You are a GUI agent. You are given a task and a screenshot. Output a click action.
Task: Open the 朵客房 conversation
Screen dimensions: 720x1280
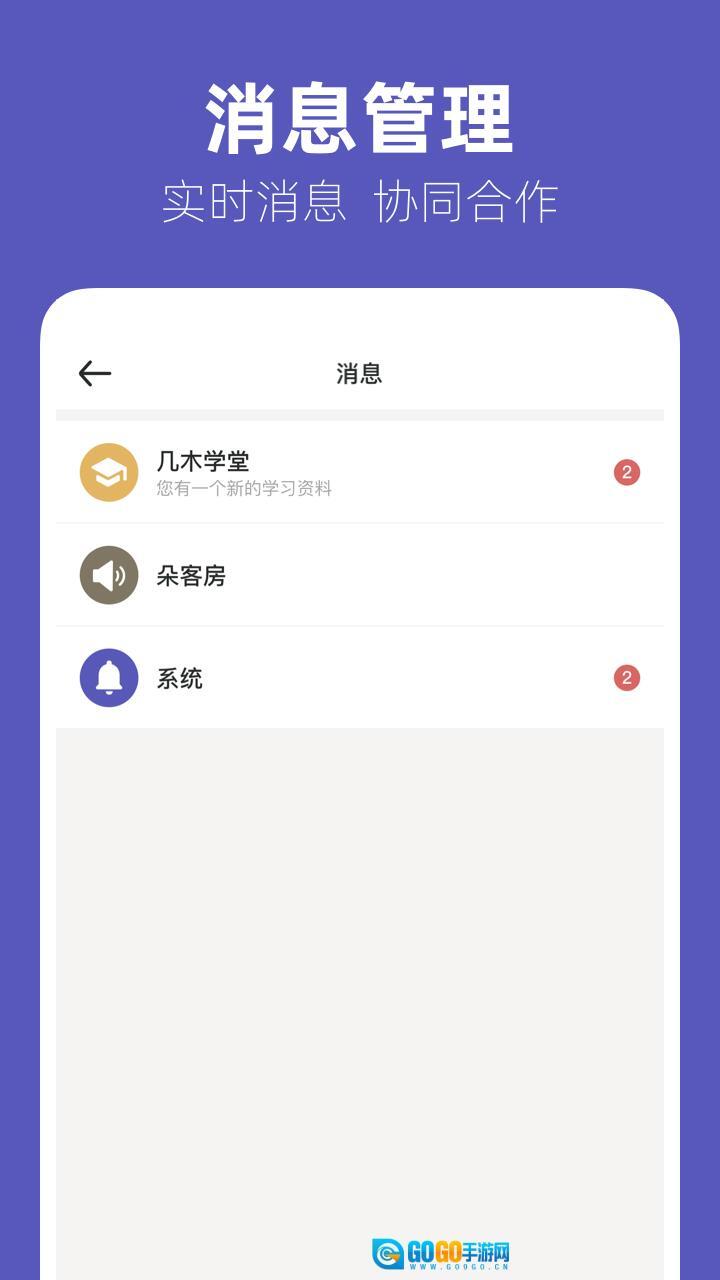[360, 575]
